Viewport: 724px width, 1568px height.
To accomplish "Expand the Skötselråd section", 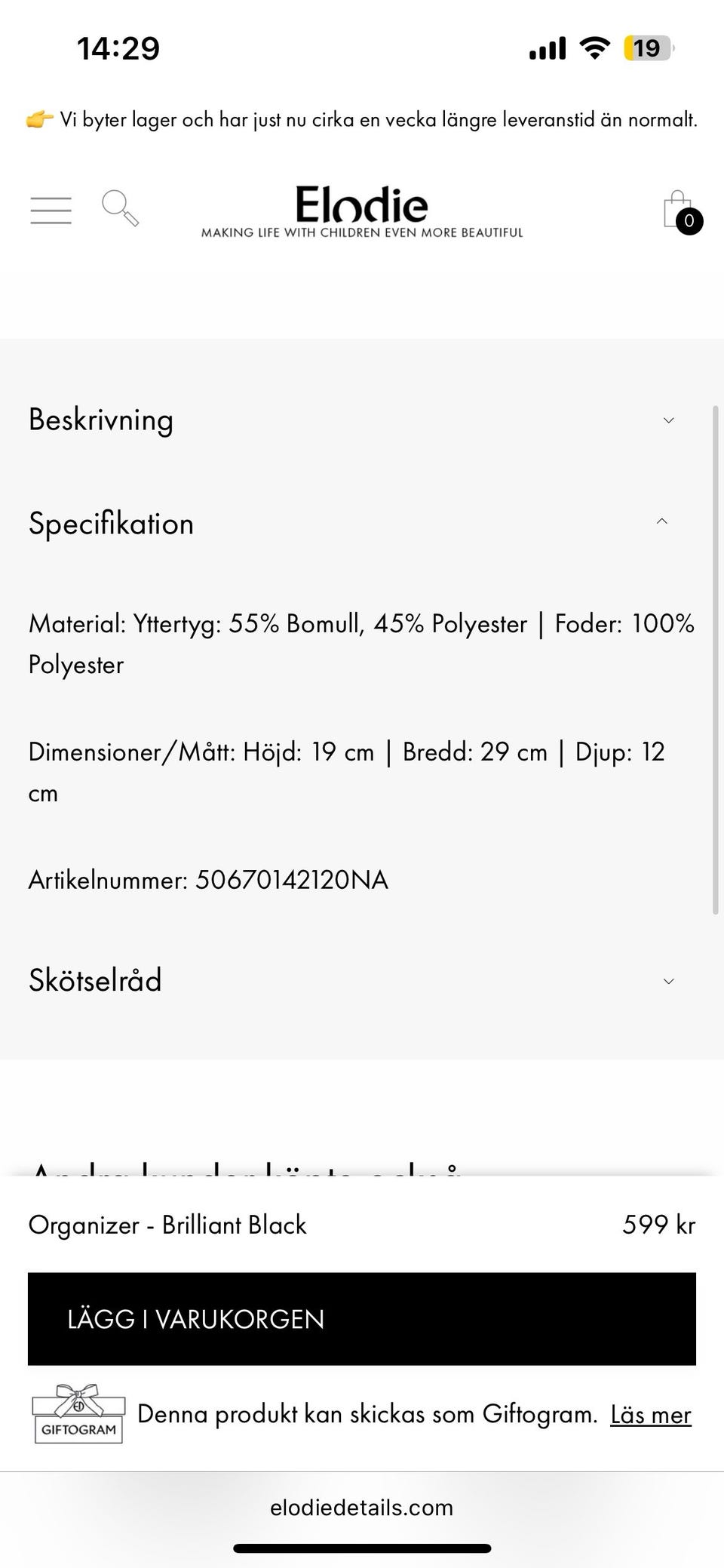I will (667, 980).
